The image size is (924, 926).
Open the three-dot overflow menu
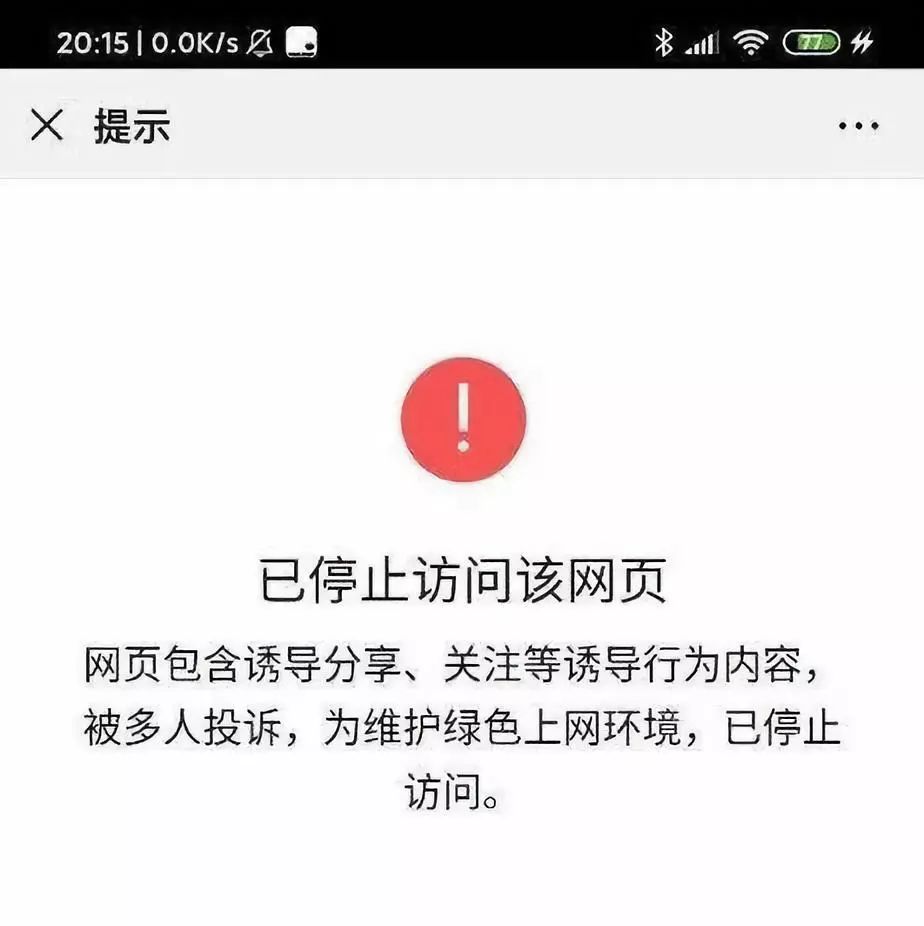coord(858,126)
